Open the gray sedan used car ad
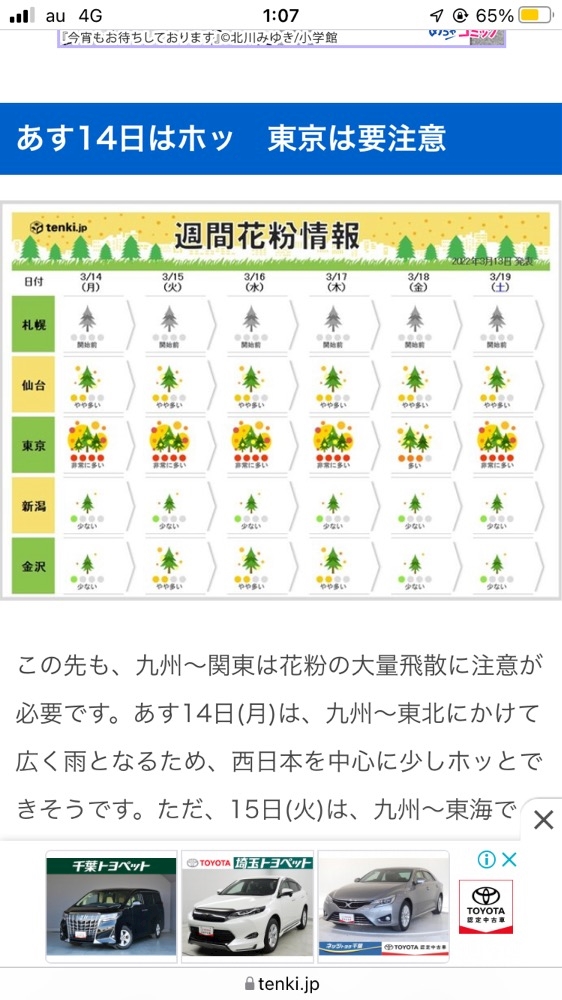Image resolution: width=562 pixels, height=1000 pixels. 383,906
